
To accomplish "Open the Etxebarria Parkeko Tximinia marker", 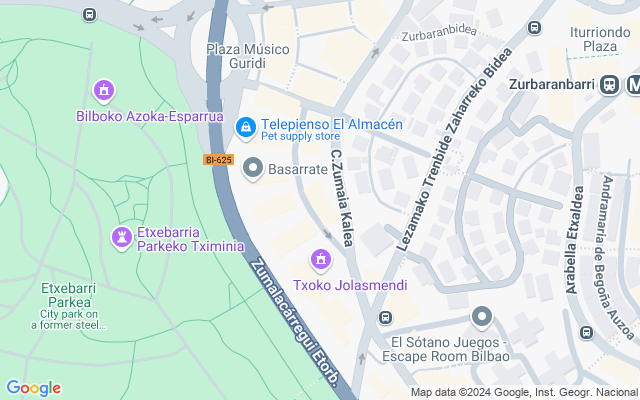I will pos(122,237).
